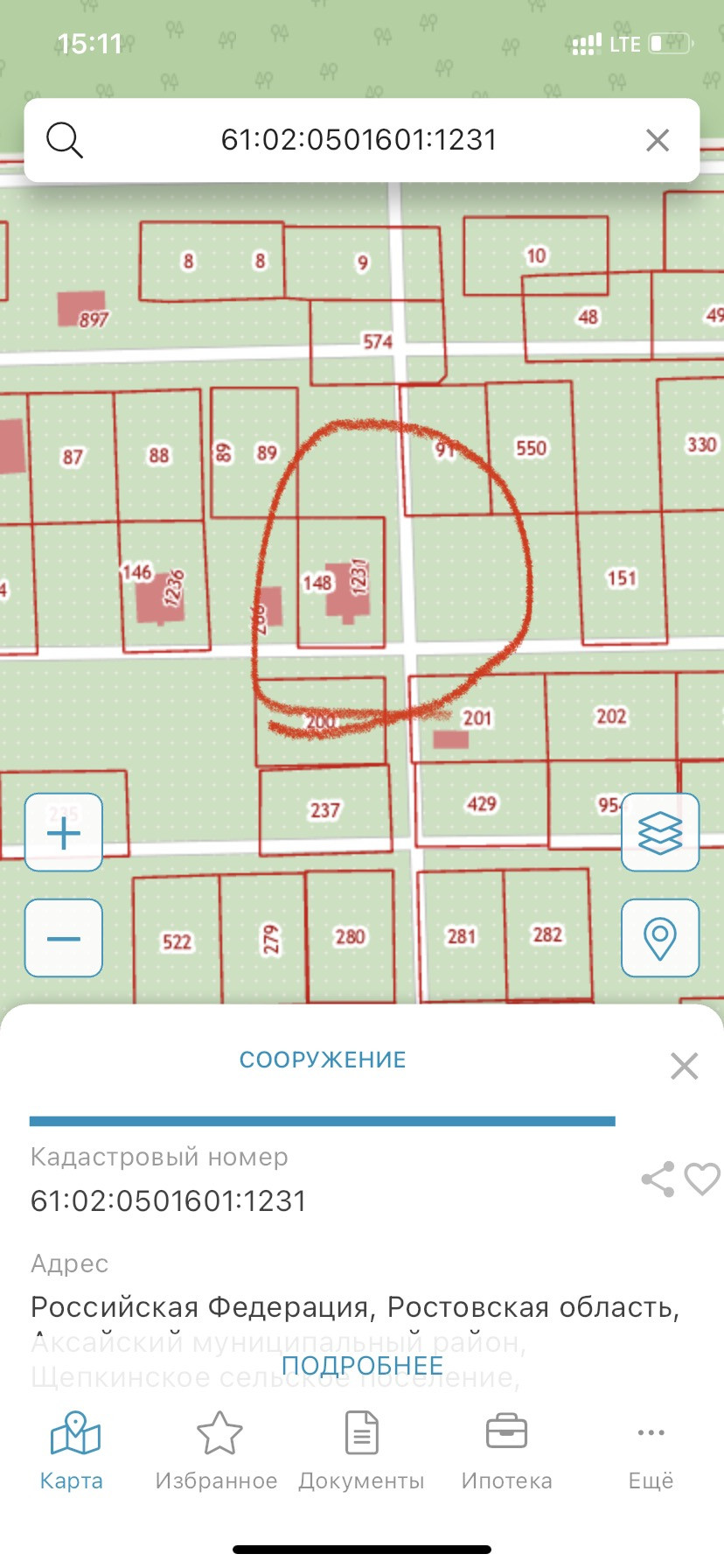This screenshot has width=724, height=1568.
Task: Expand details via Подробнее
Action: click(362, 1365)
